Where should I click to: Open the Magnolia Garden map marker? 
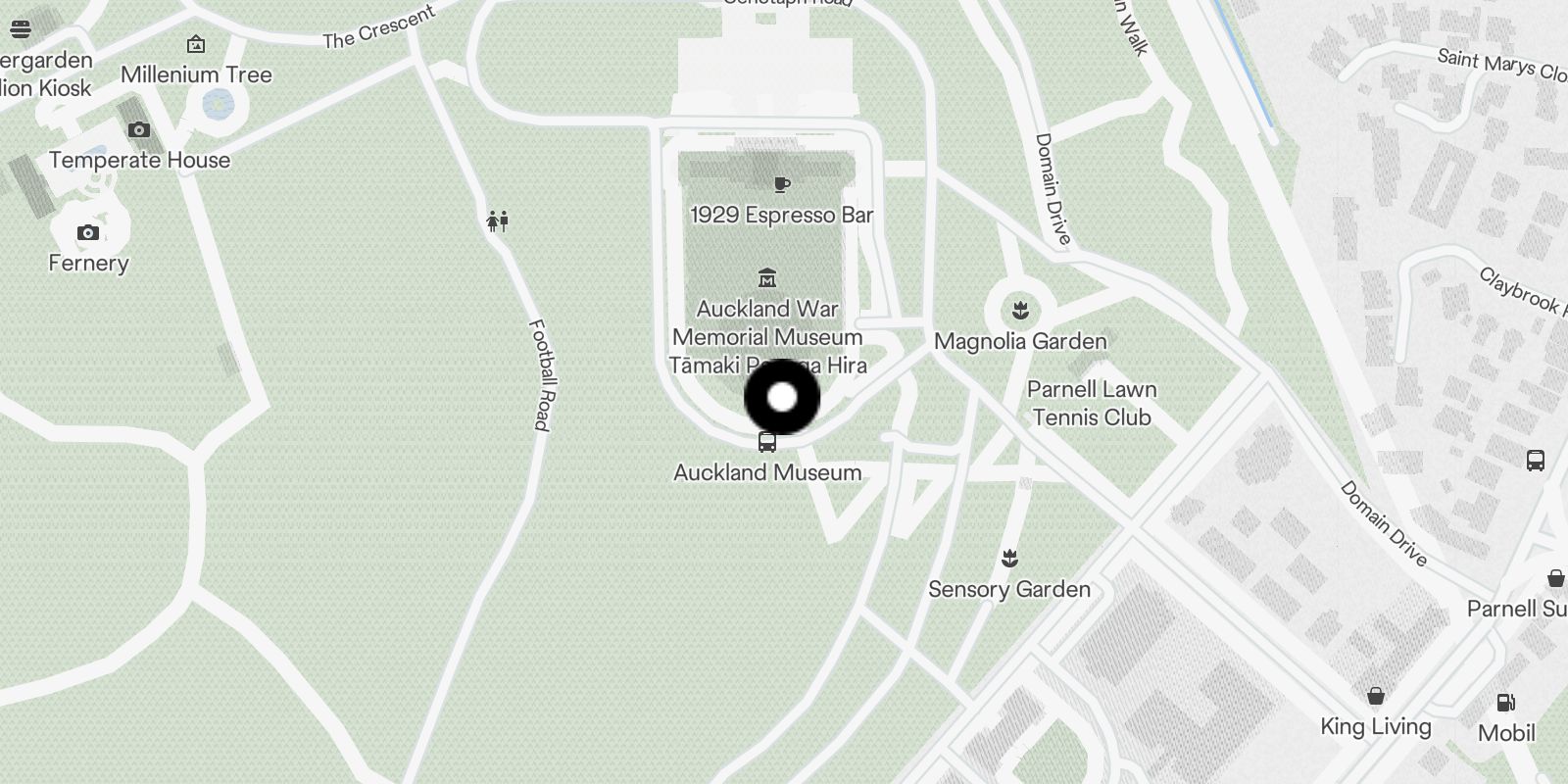tap(1020, 312)
